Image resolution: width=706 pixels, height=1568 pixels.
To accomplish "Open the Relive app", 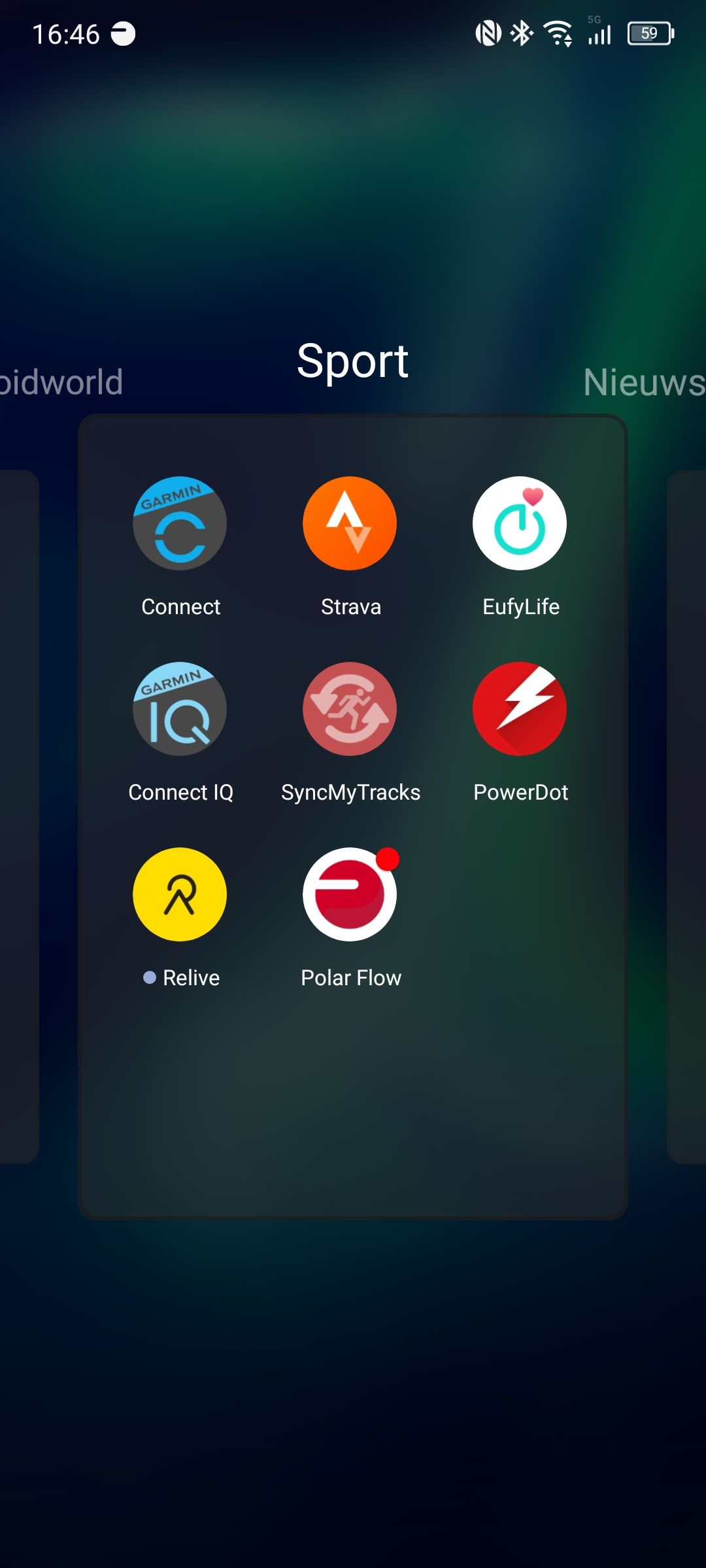I will 180,894.
